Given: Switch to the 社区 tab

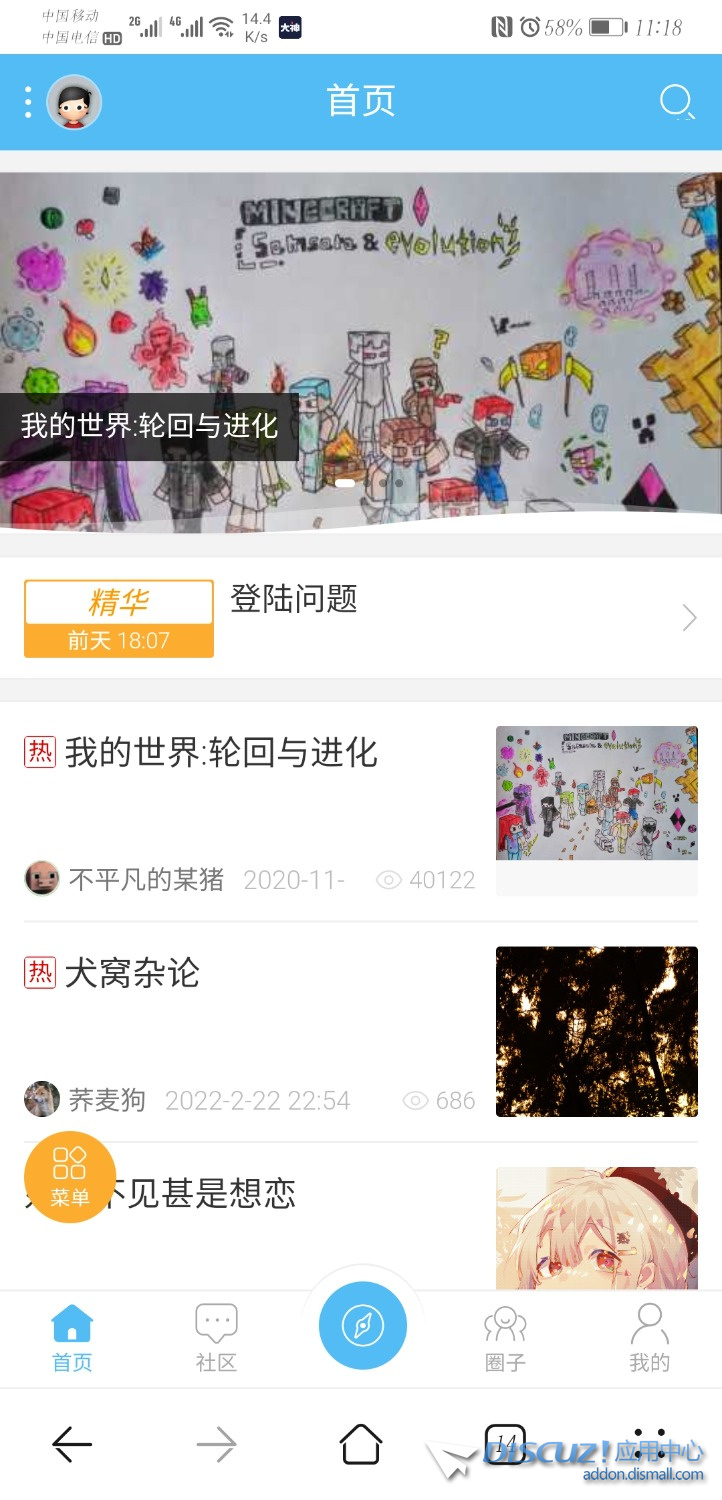Looking at the screenshot, I should [x=216, y=1338].
